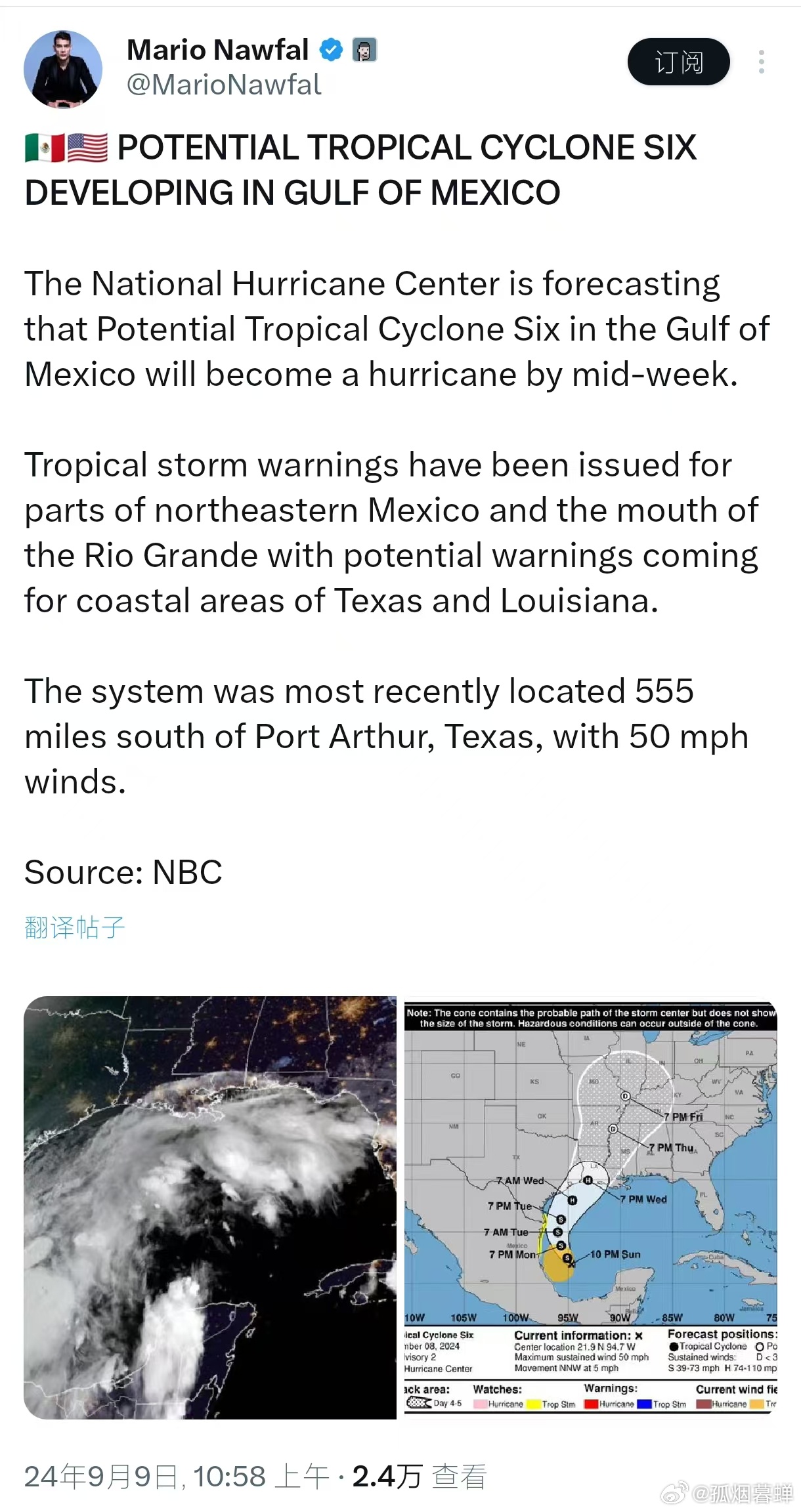Open the three-dot overflow menu
Image resolution: width=801 pixels, height=1512 pixels.
(761, 62)
